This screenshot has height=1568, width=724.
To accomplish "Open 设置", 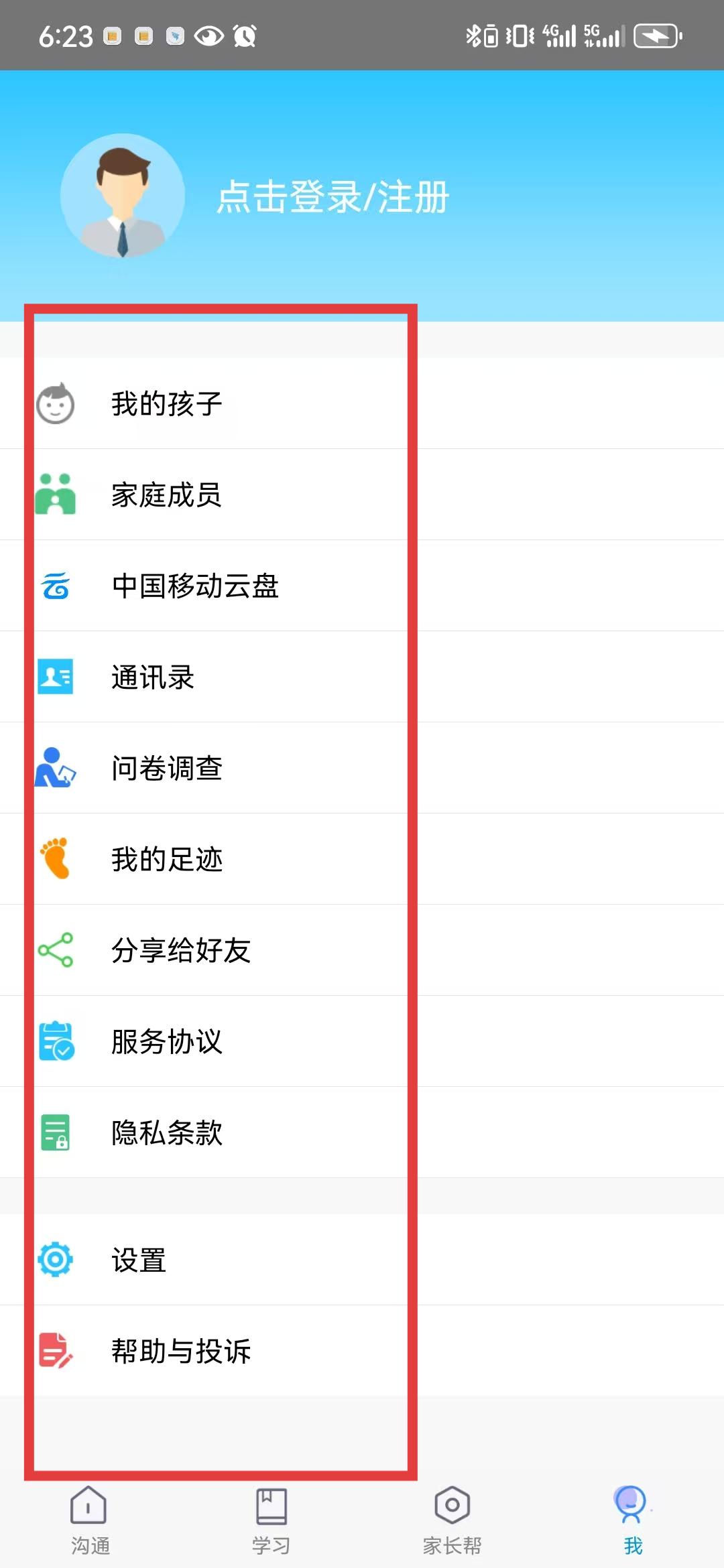I will pos(362,1260).
